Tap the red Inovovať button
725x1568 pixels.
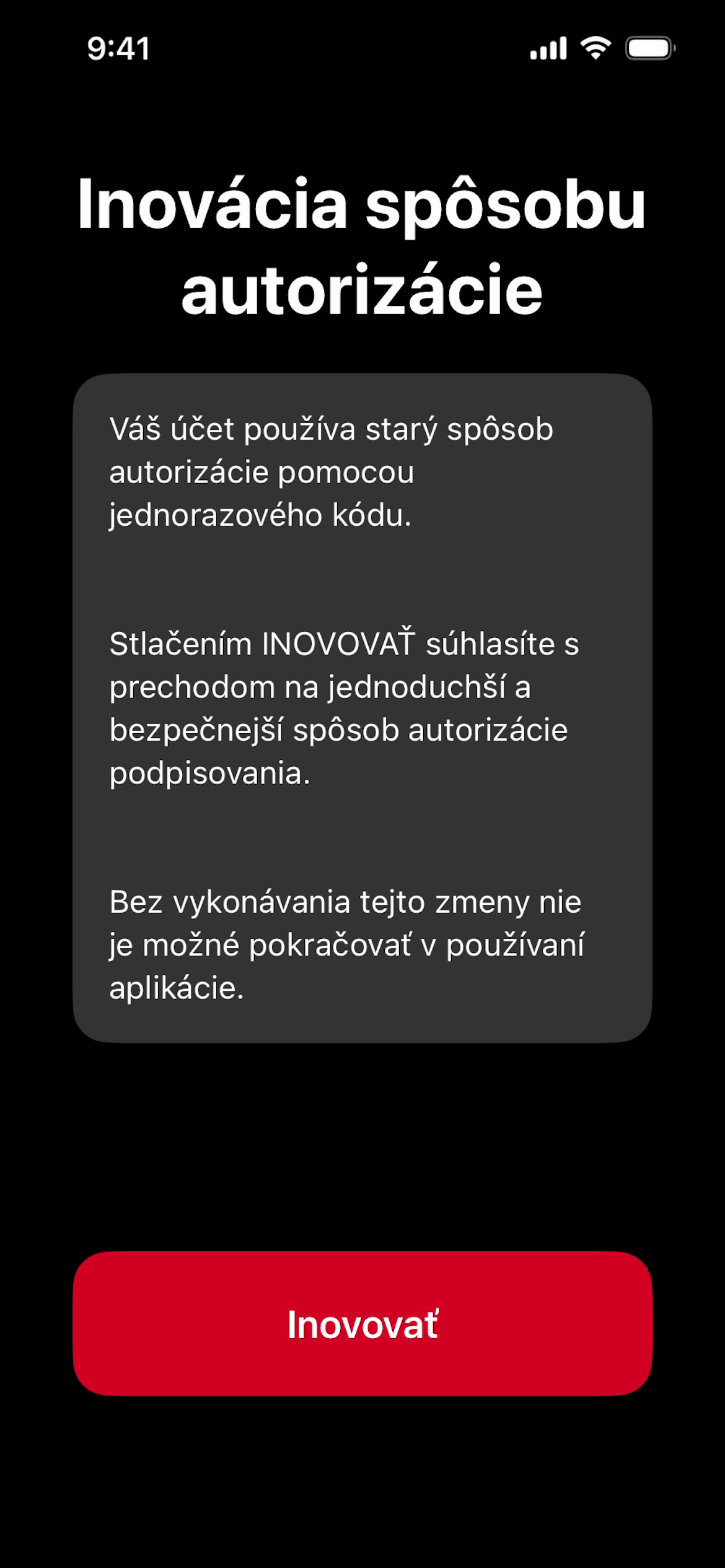click(362, 1324)
